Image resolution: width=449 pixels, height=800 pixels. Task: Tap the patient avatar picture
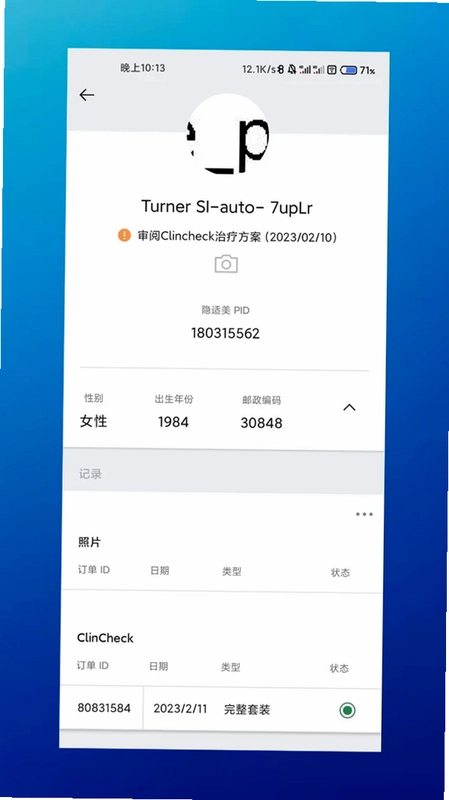[227, 134]
